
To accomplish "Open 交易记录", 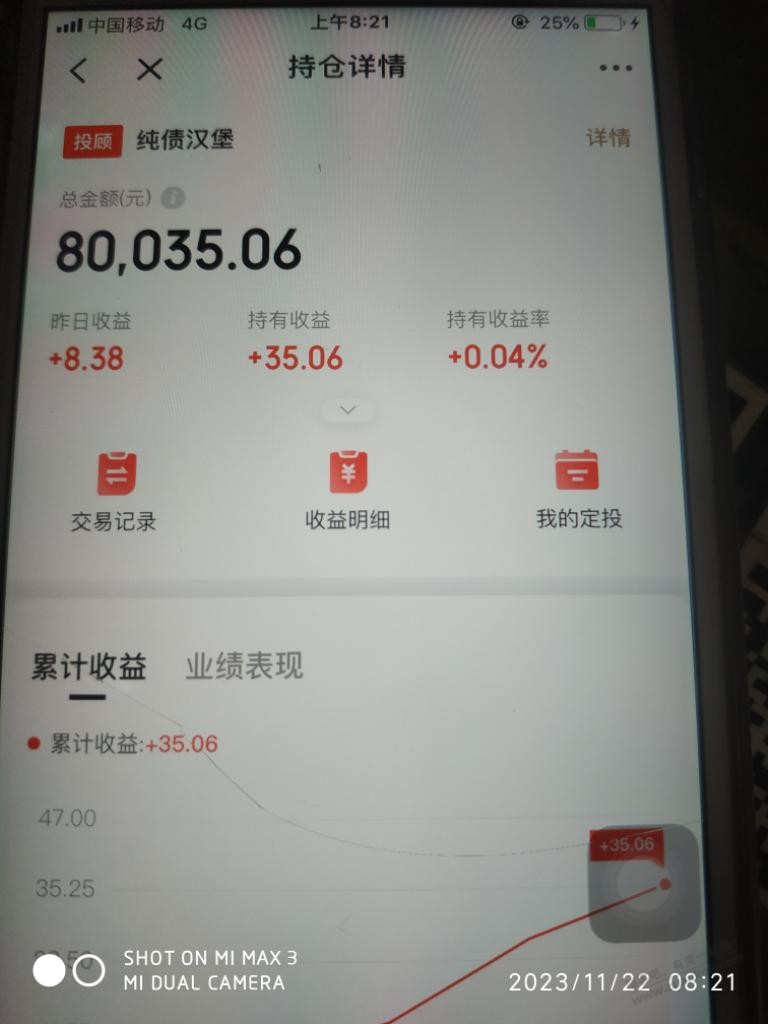I will point(115,490).
